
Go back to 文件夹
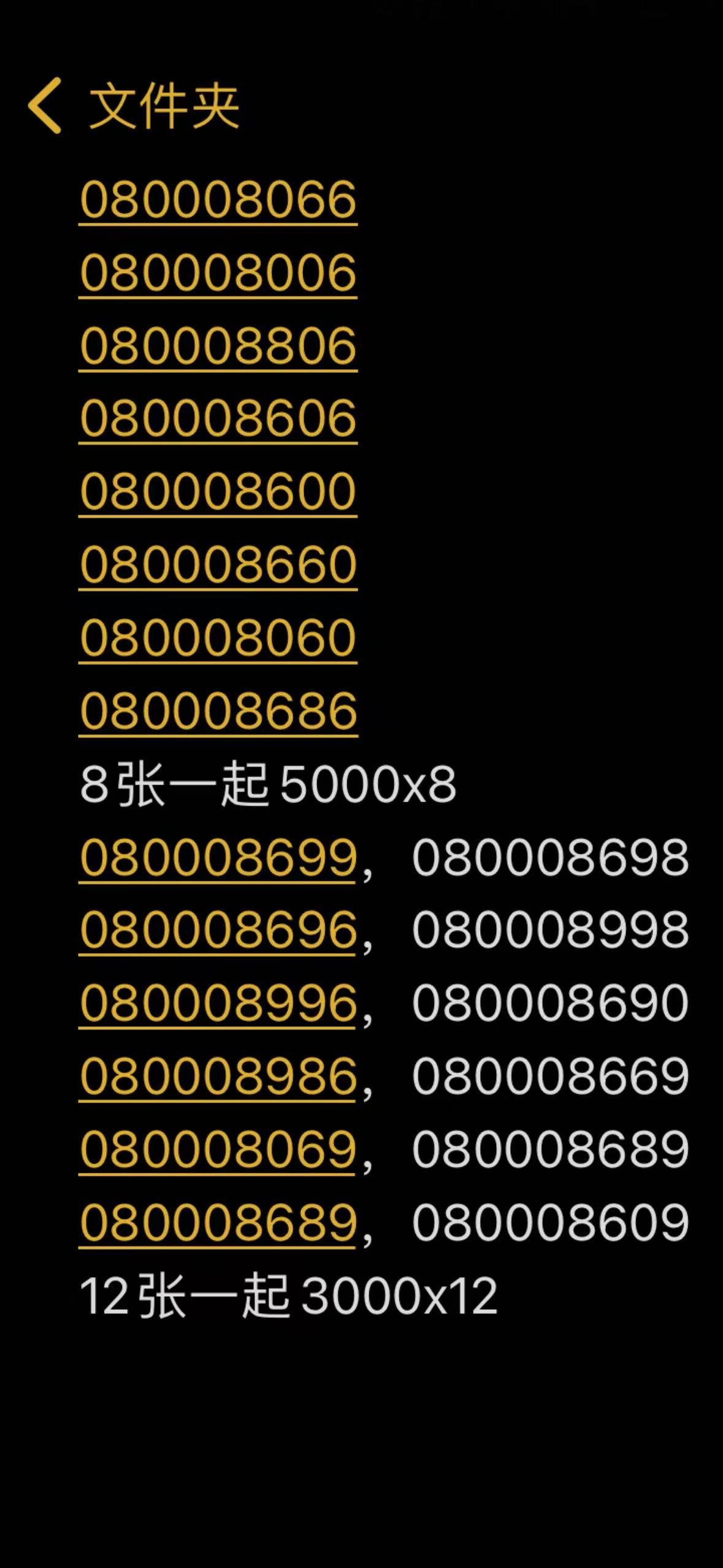click(x=134, y=106)
